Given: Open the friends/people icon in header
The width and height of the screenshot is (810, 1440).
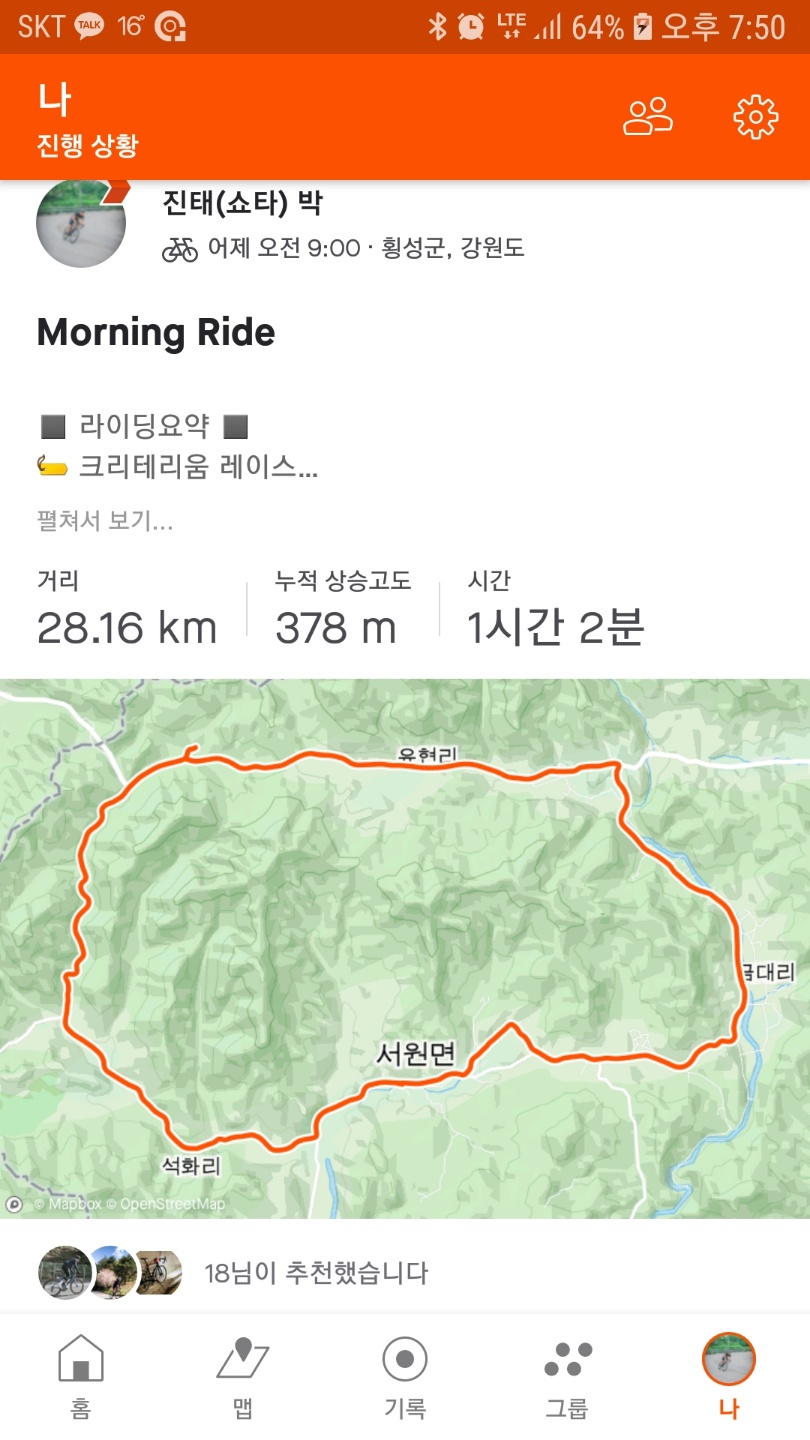Looking at the screenshot, I should pyautogui.click(x=647, y=117).
